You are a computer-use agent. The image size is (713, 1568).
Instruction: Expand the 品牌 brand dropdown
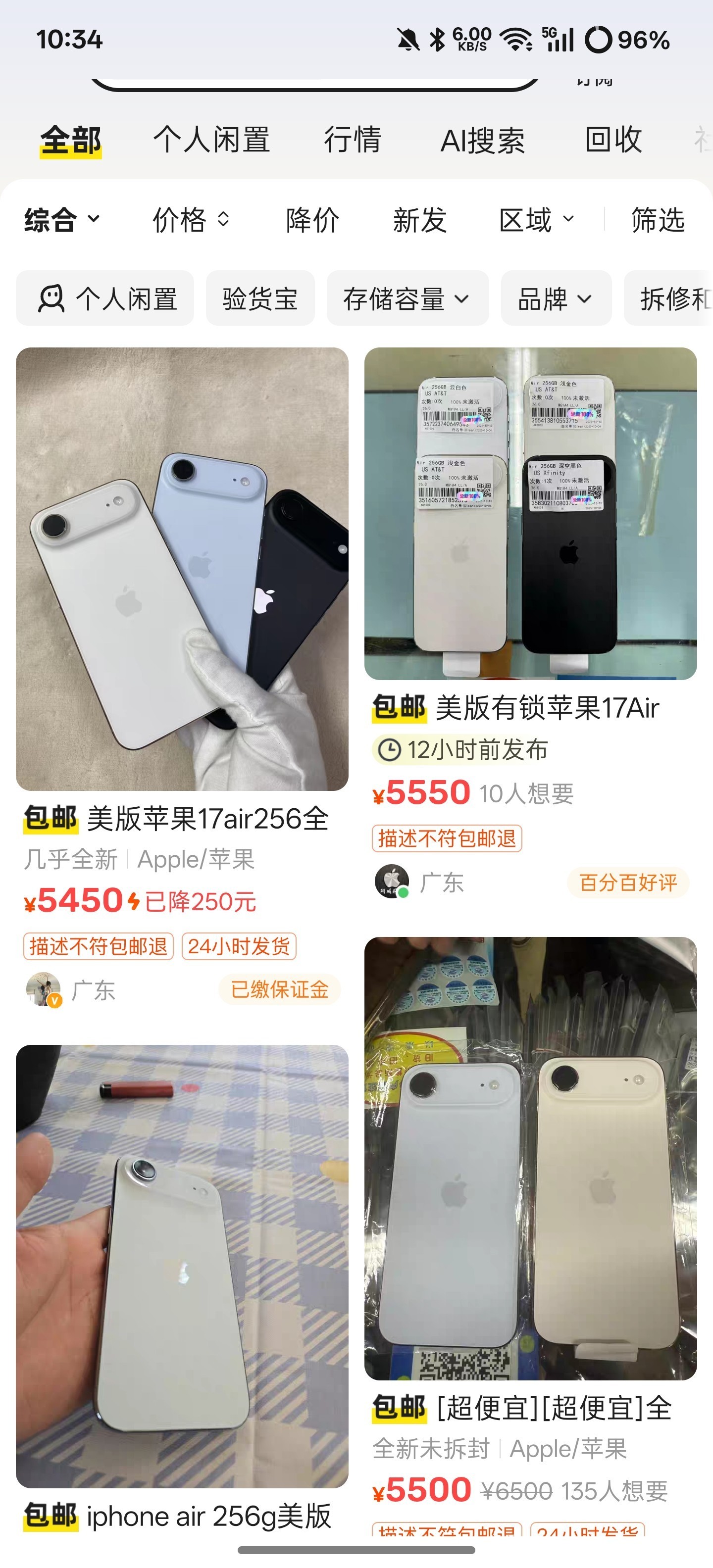point(556,299)
